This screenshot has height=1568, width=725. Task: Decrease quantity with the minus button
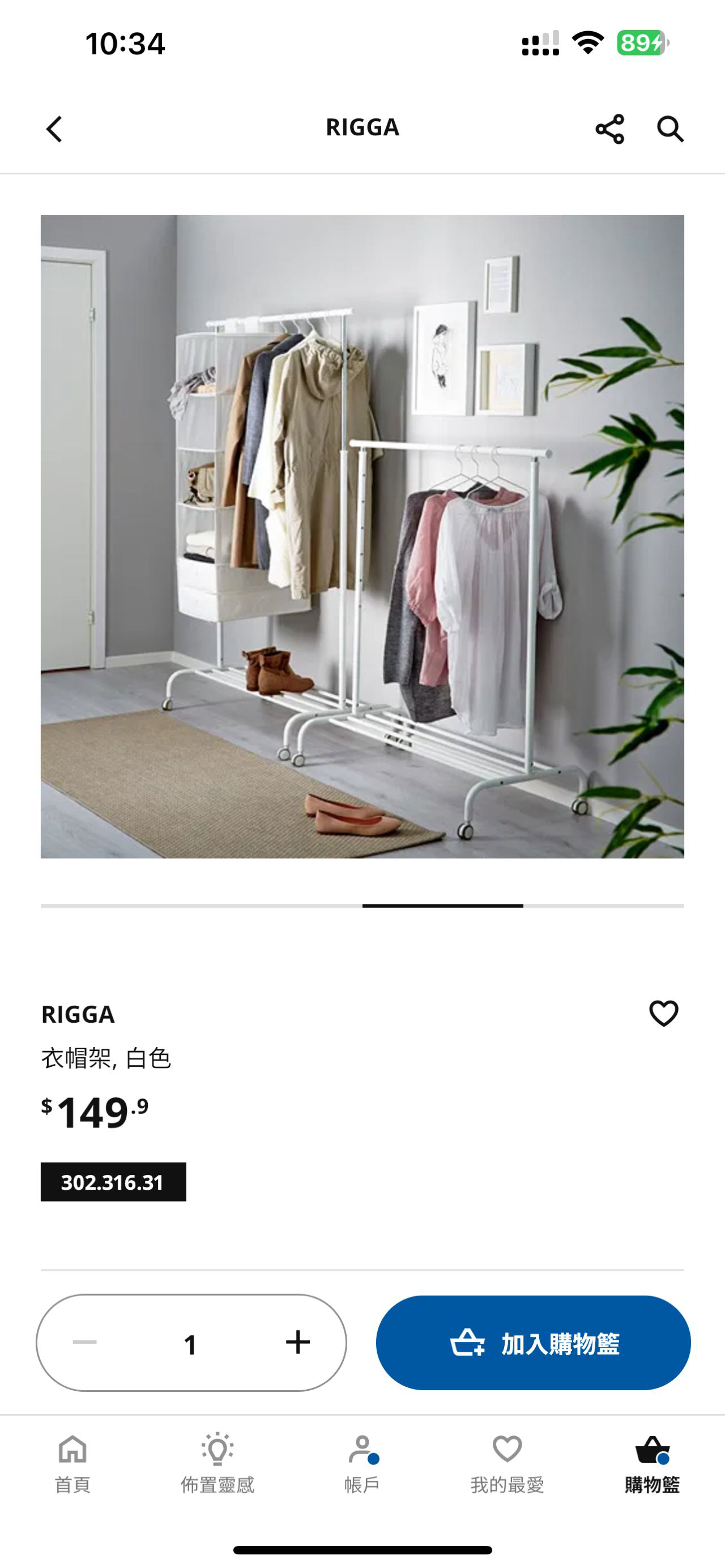(x=84, y=1342)
